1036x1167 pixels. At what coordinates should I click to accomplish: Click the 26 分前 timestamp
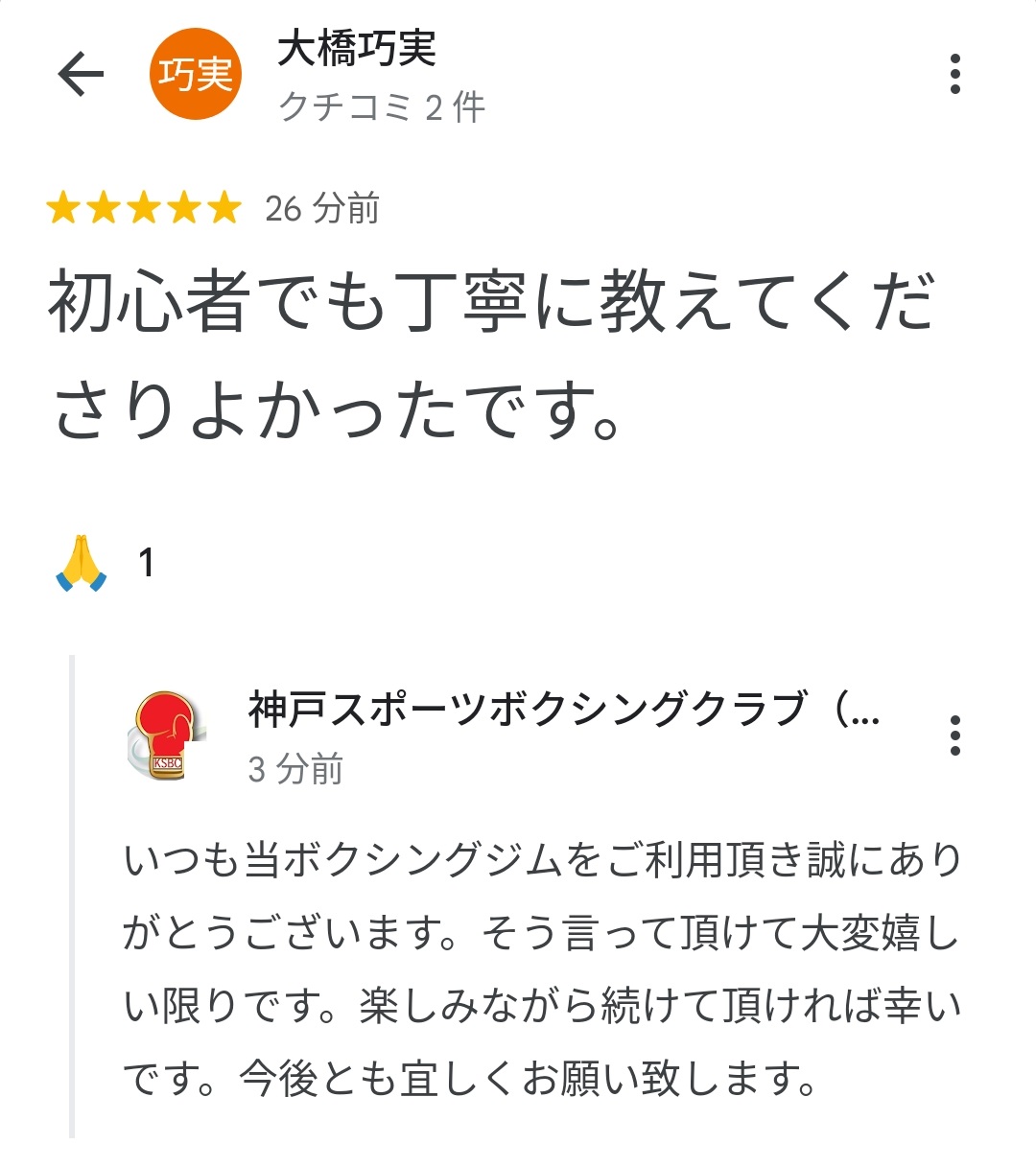pos(320,206)
